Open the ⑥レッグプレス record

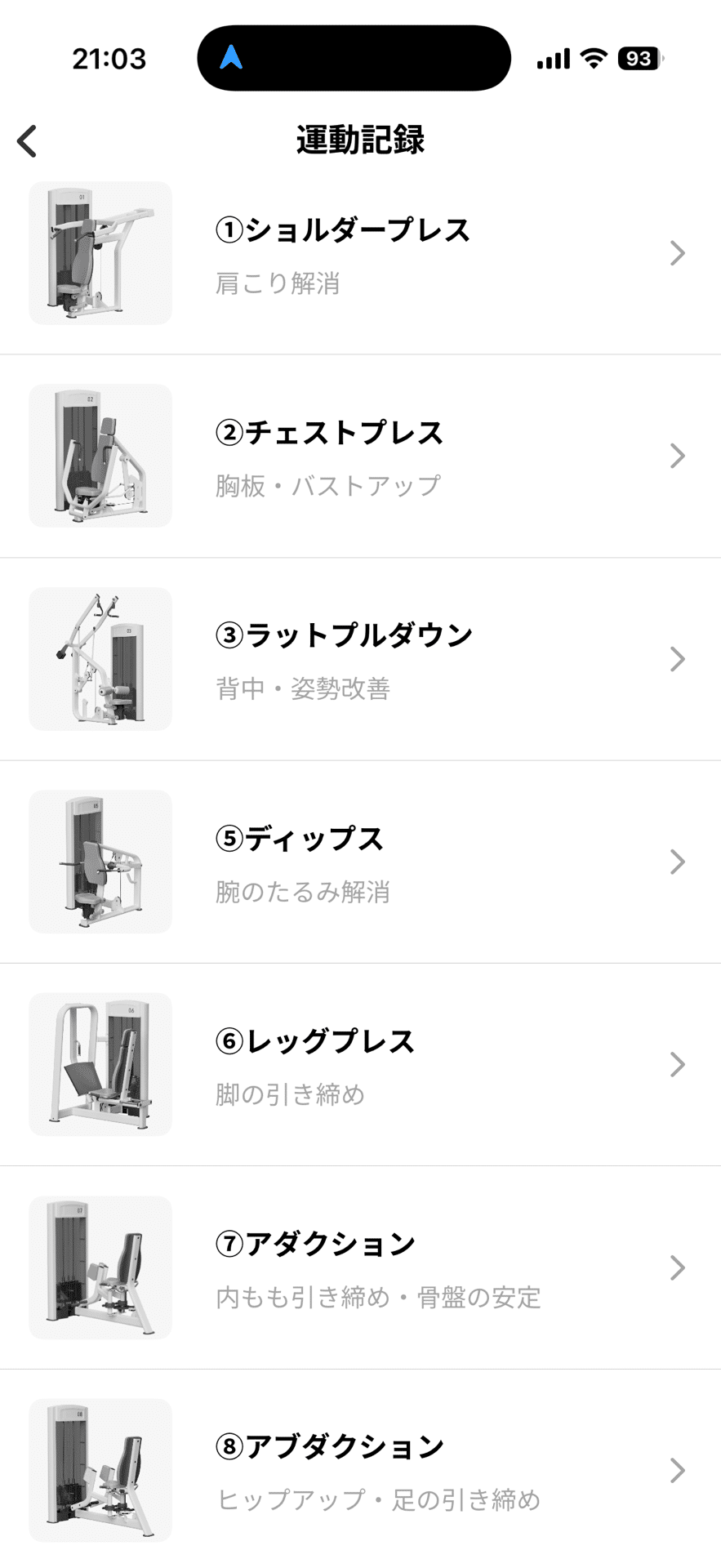[359, 1064]
